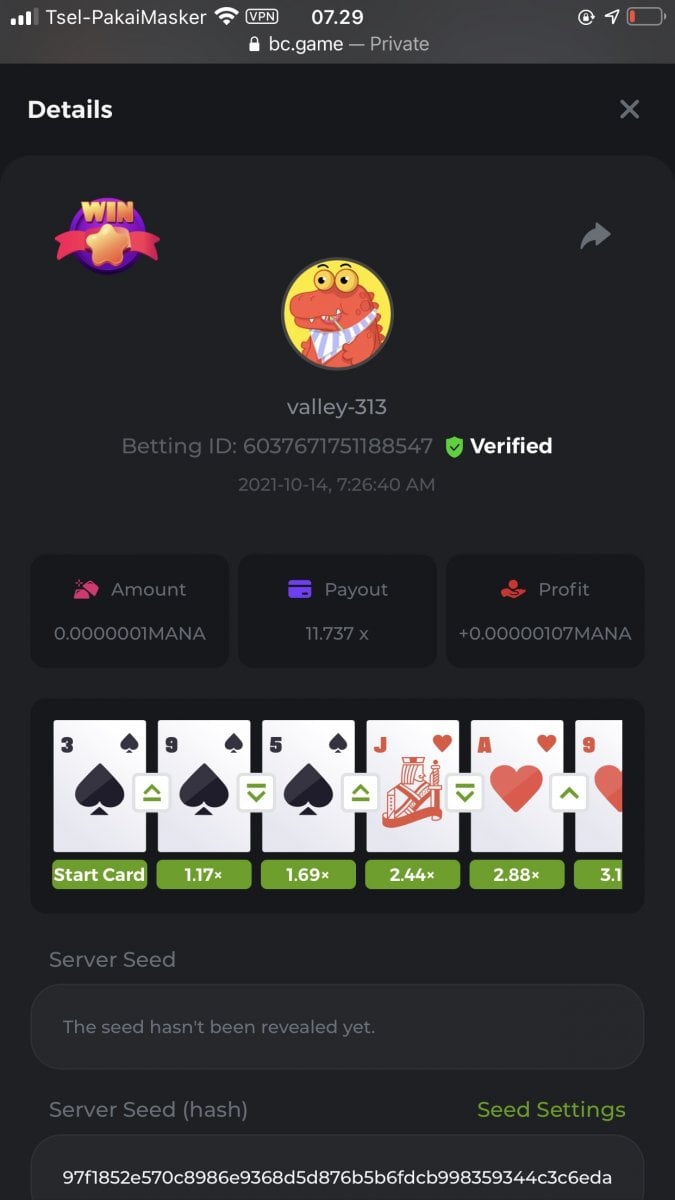Image resolution: width=675 pixels, height=1200 pixels.
Task: Open Seed Settings link
Action: (551, 1109)
